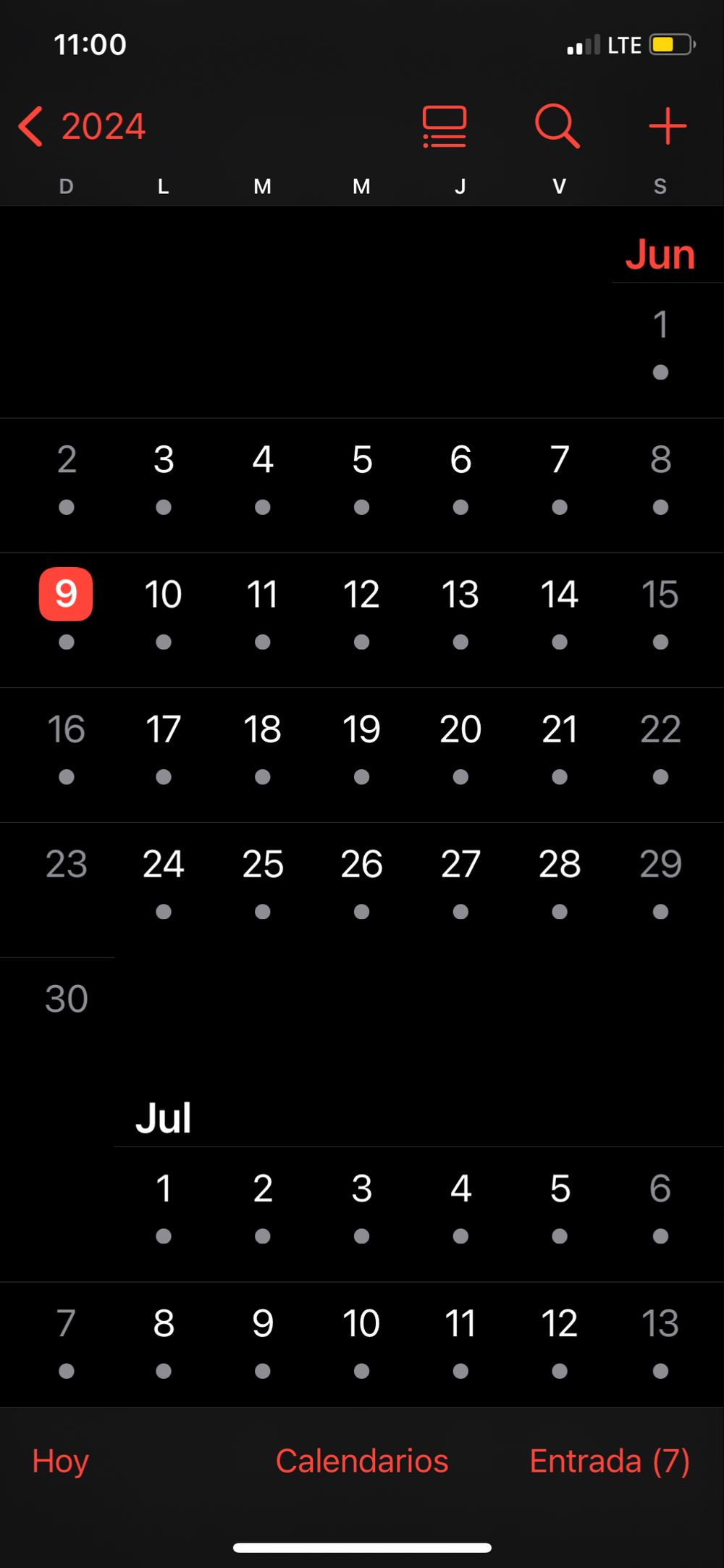Toggle the event list view icon
724x1568 pixels.
pyautogui.click(x=445, y=127)
